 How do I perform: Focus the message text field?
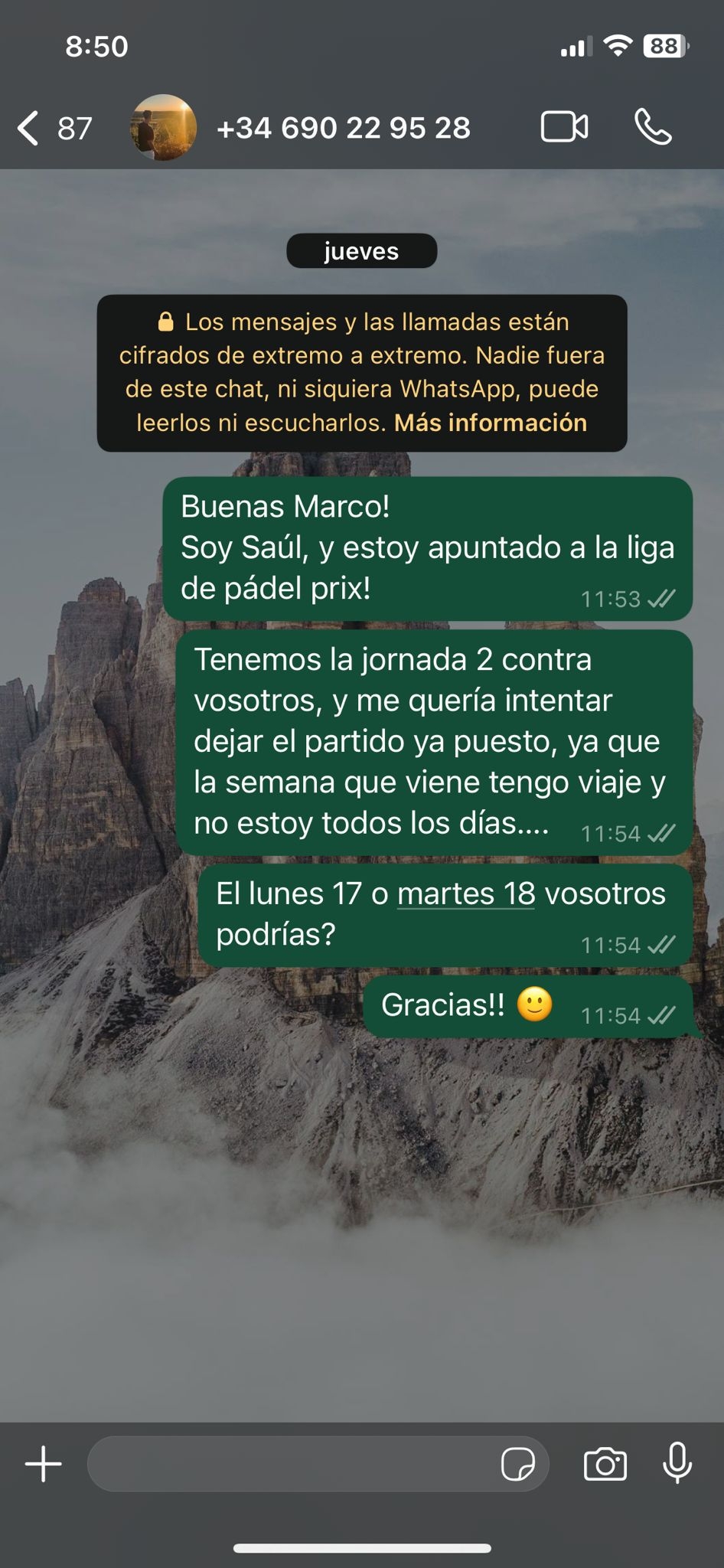291,1464
